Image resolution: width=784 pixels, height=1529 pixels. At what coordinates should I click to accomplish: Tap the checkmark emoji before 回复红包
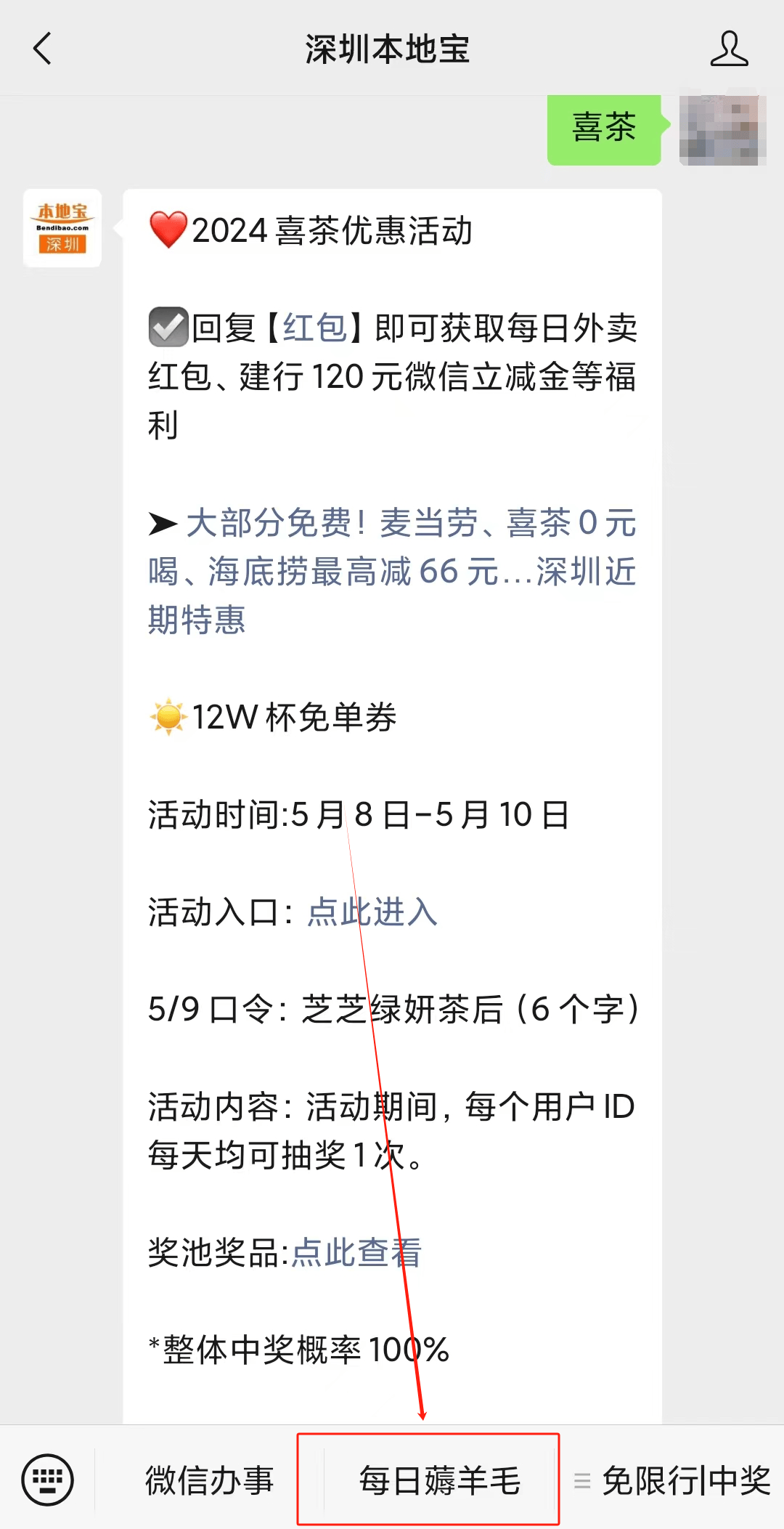[x=168, y=328]
